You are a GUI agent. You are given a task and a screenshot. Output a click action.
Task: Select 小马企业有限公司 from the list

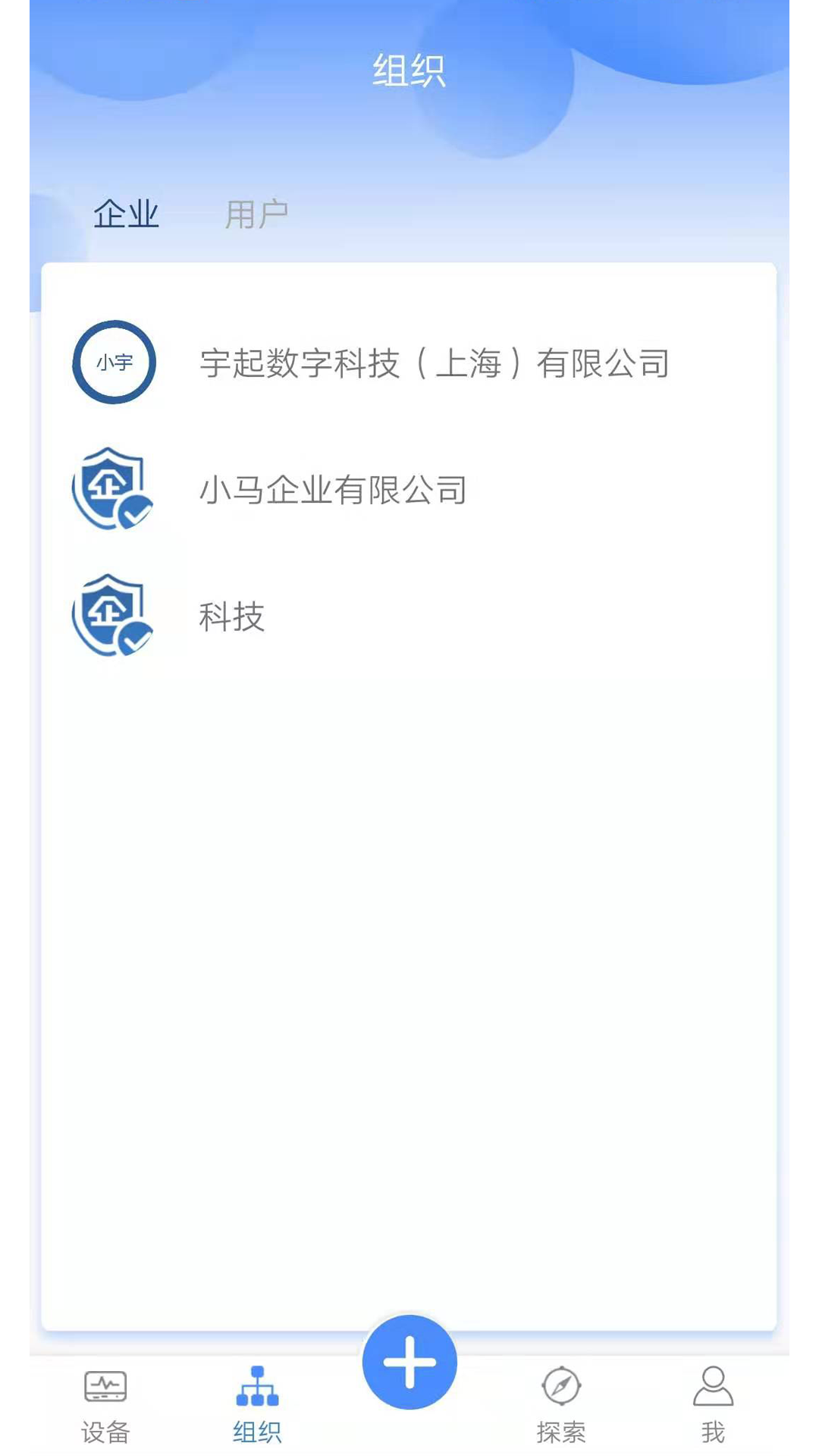pos(334,491)
